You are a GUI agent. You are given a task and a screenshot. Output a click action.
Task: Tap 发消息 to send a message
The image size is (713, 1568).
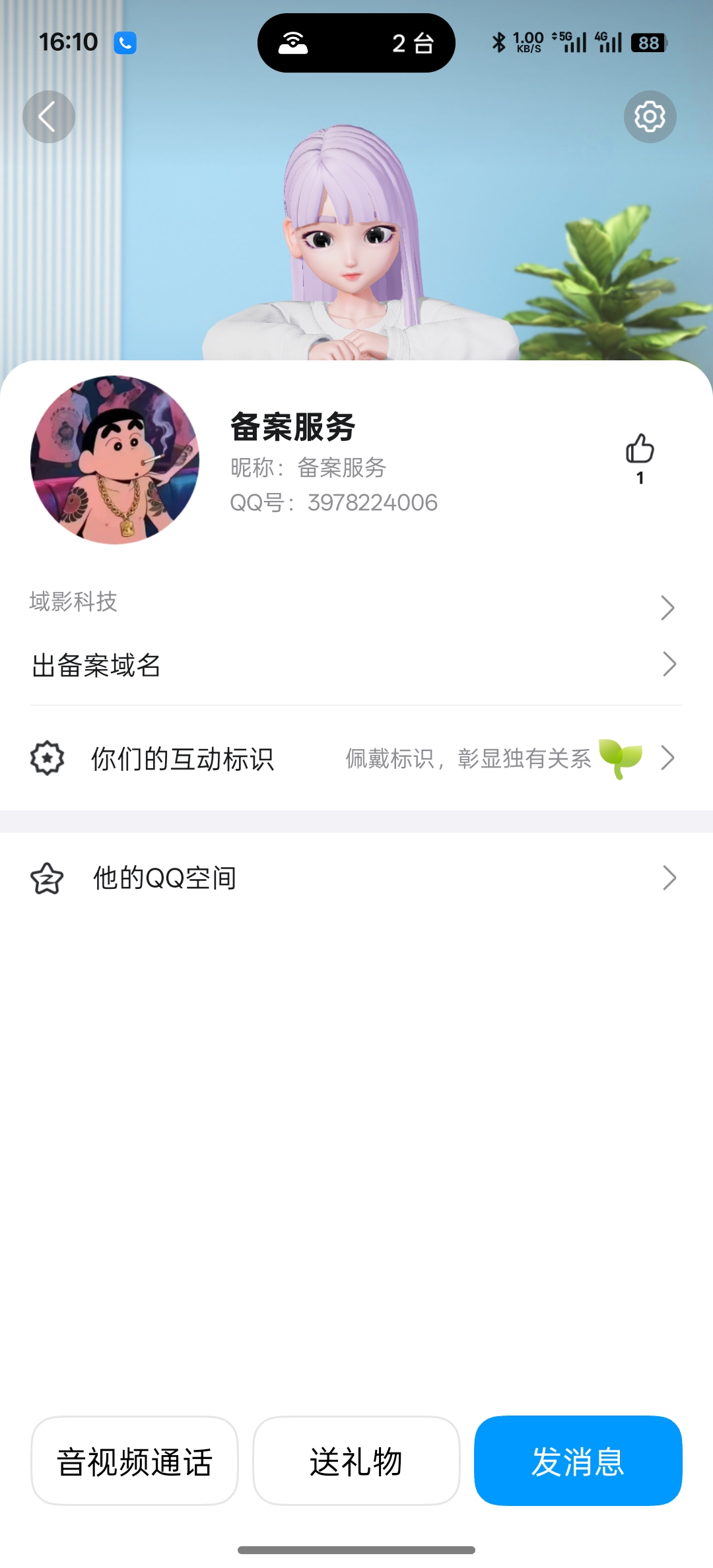578,1461
